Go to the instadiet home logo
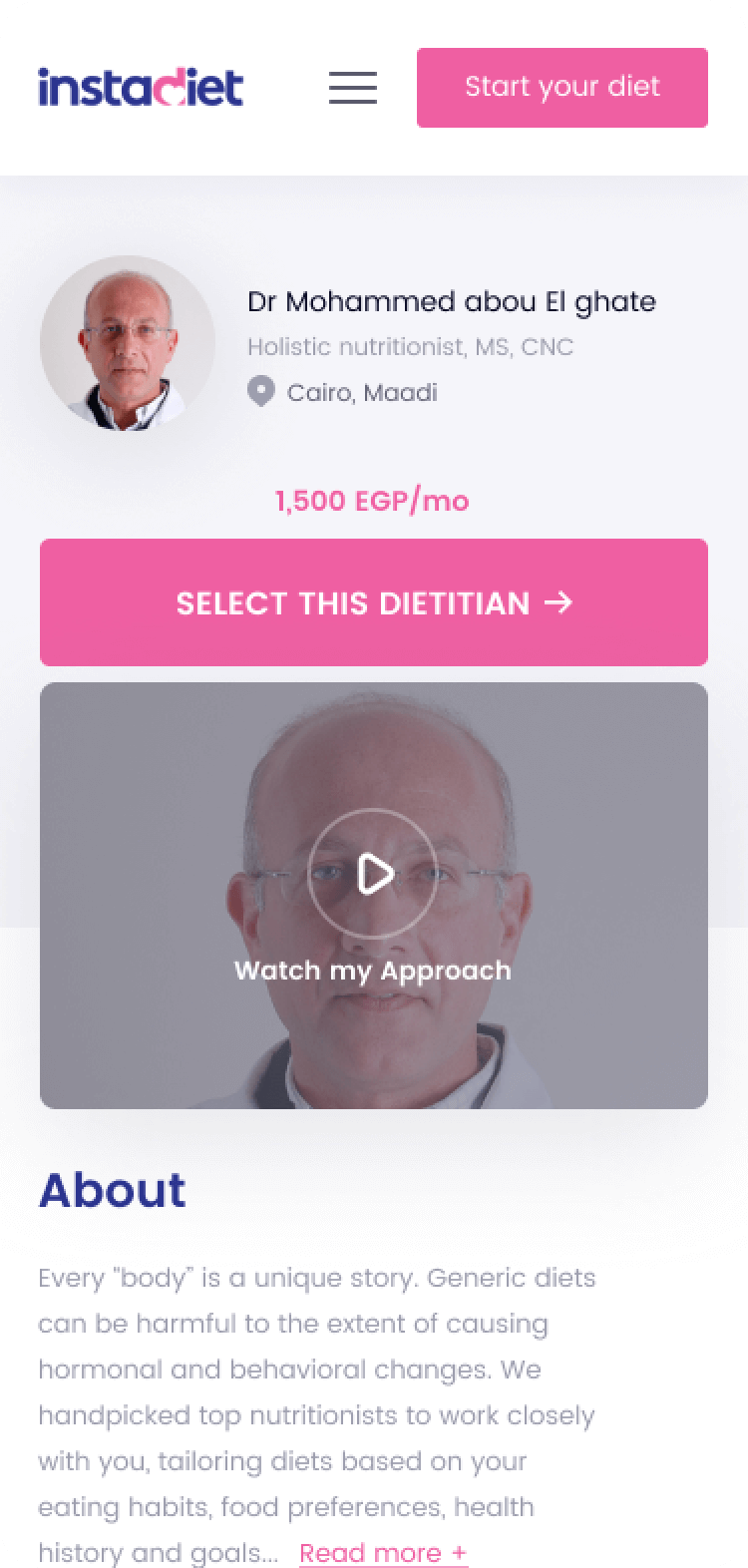 coord(141,88)
